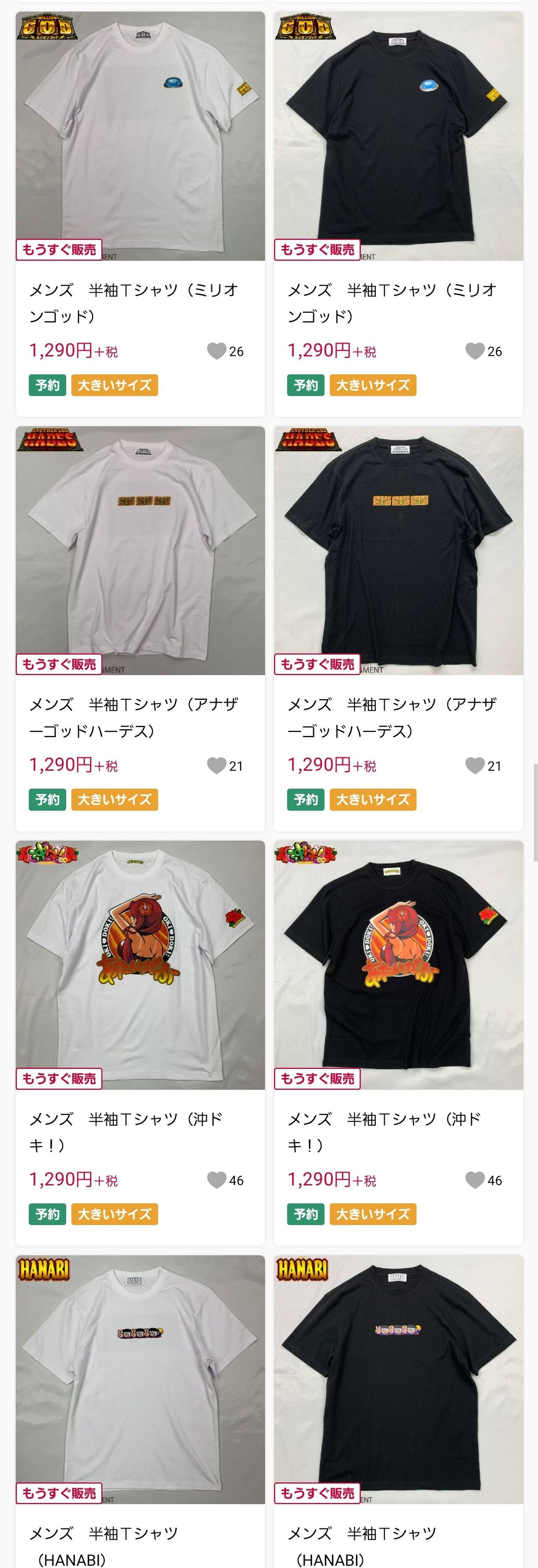This screenshot has height=1568, width=538.
Task: Open the black Million God T-shirt
Action: (398, 137)
